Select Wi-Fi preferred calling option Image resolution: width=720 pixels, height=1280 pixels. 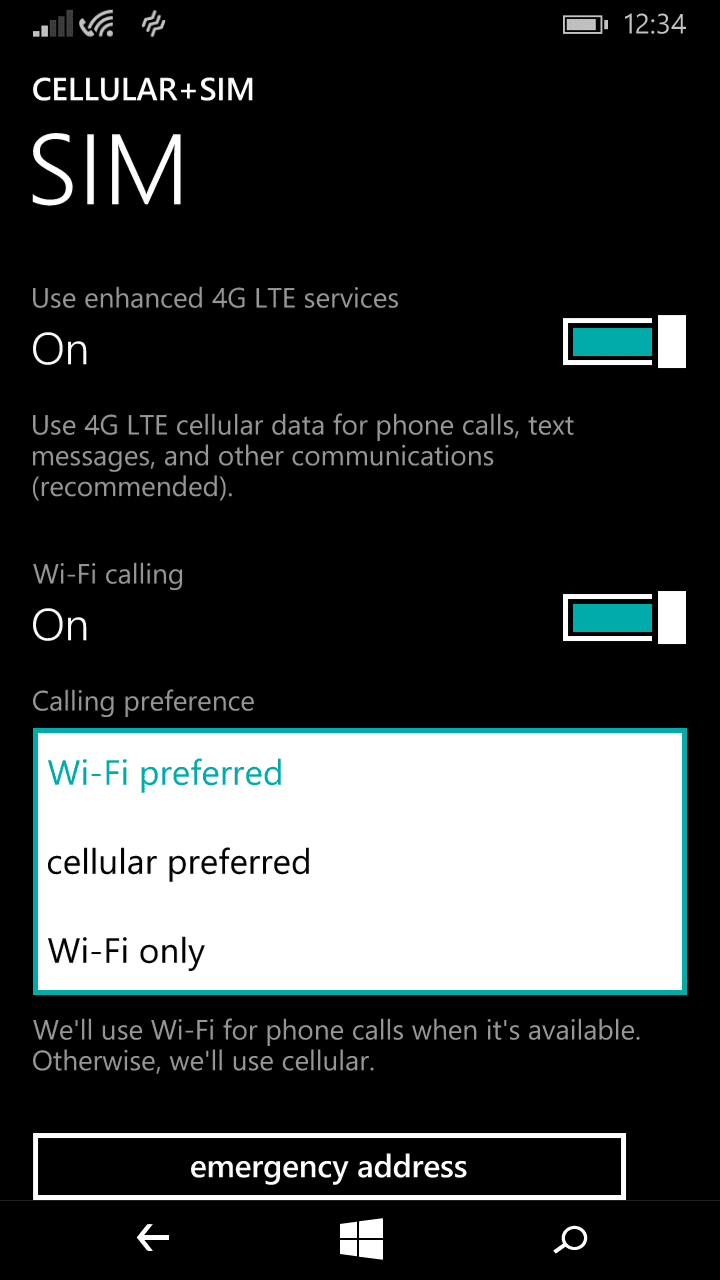pyautogui.click(x=360, y=773)
